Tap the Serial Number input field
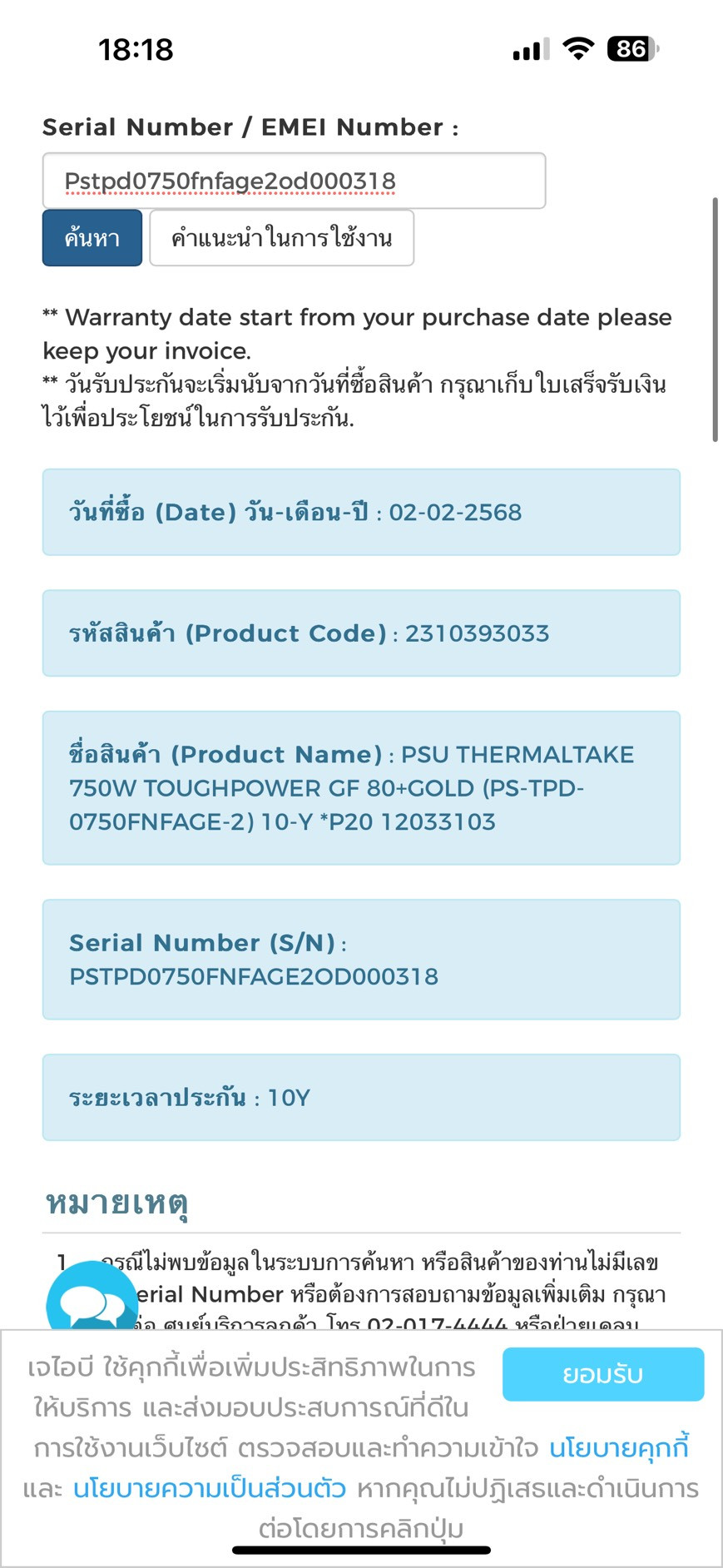The width and height of the screenshot is (723, 1568). [x=294, y=181]
